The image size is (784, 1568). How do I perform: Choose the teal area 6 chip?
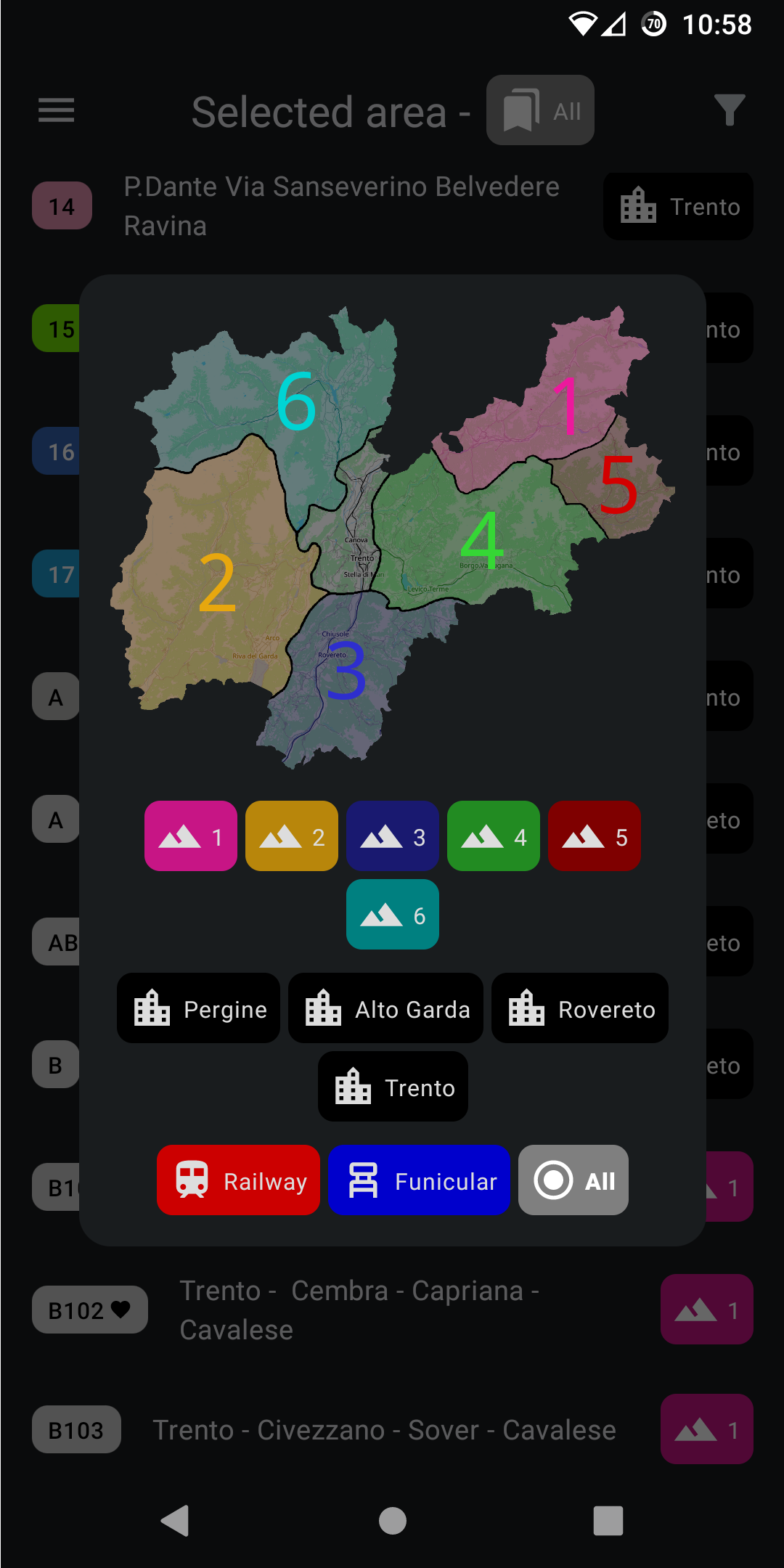(x=393, y=915)
